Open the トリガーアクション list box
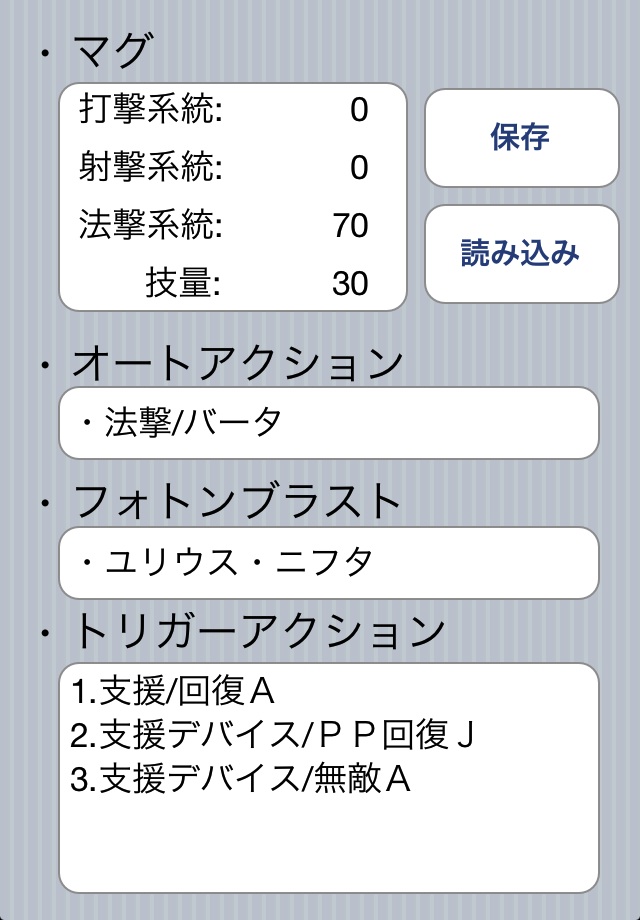 [328, 777]
